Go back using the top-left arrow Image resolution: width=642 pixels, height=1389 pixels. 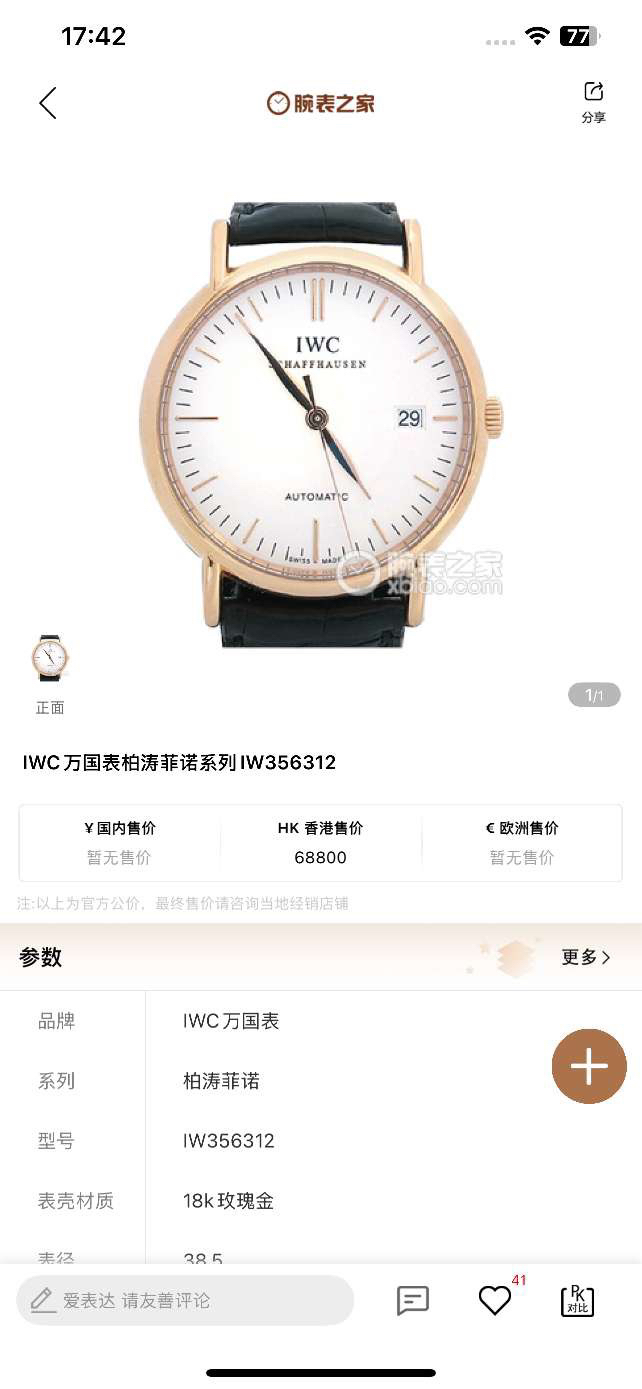(47, 103)
